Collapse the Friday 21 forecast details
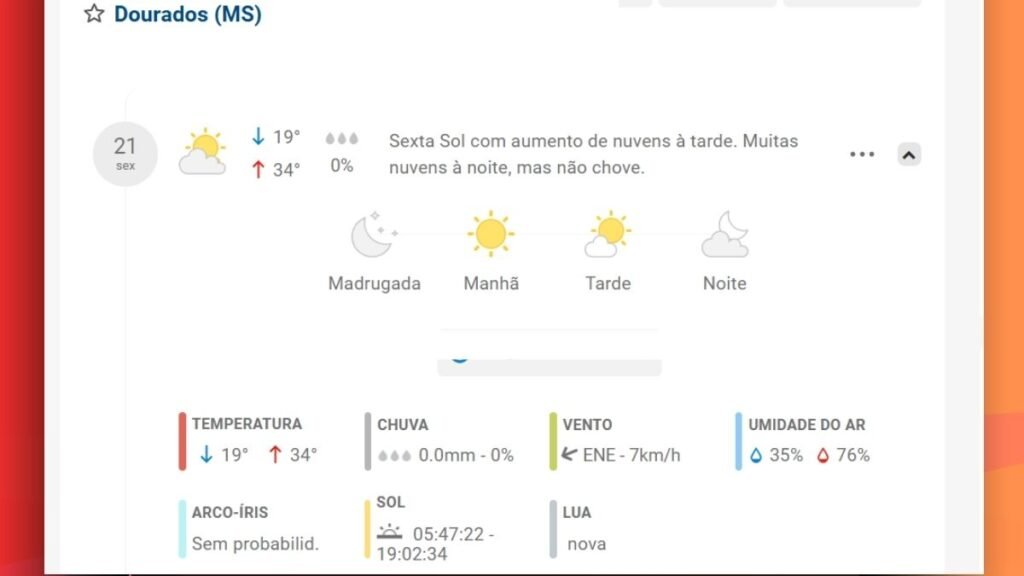The image size is (1024, 576). pos(909,154)
